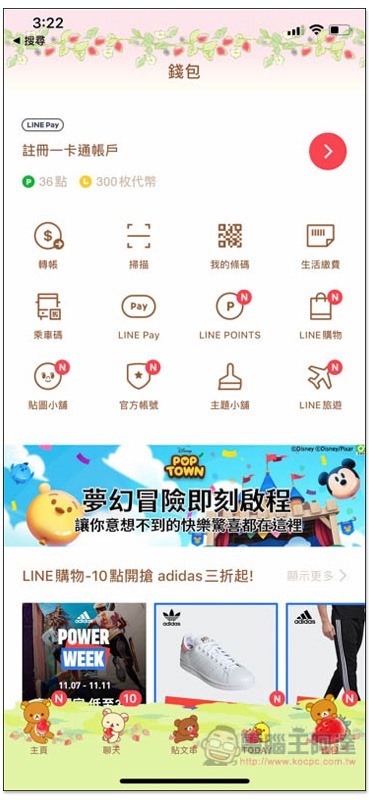The width and height of the screenshot is (369, 800).
Task: Open the Disney POP TOWN banner
Action: (x=185, y=495)
